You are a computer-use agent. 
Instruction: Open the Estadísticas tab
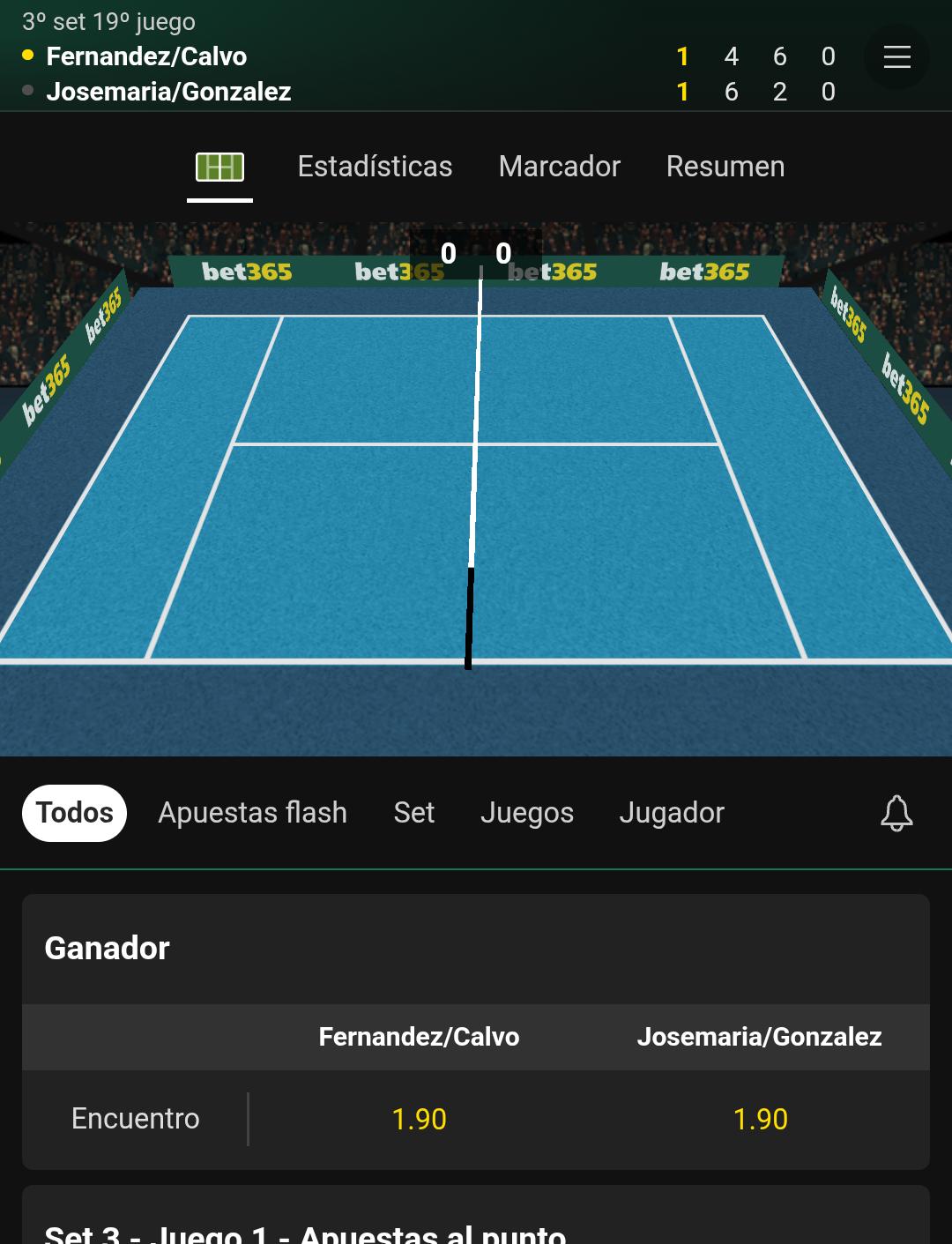[x=375, y=167]
